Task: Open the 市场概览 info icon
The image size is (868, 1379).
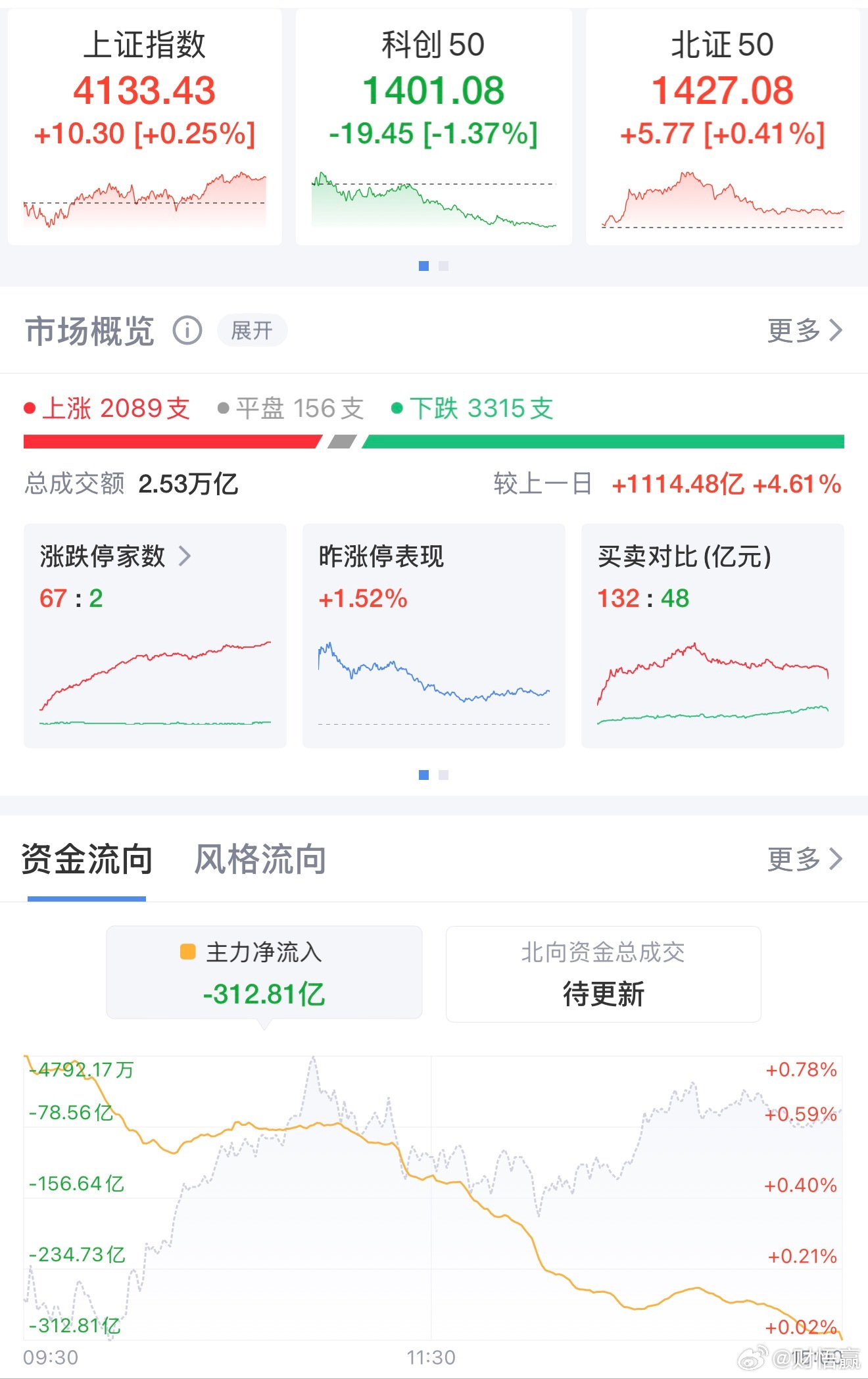Action: pos(188,331)
